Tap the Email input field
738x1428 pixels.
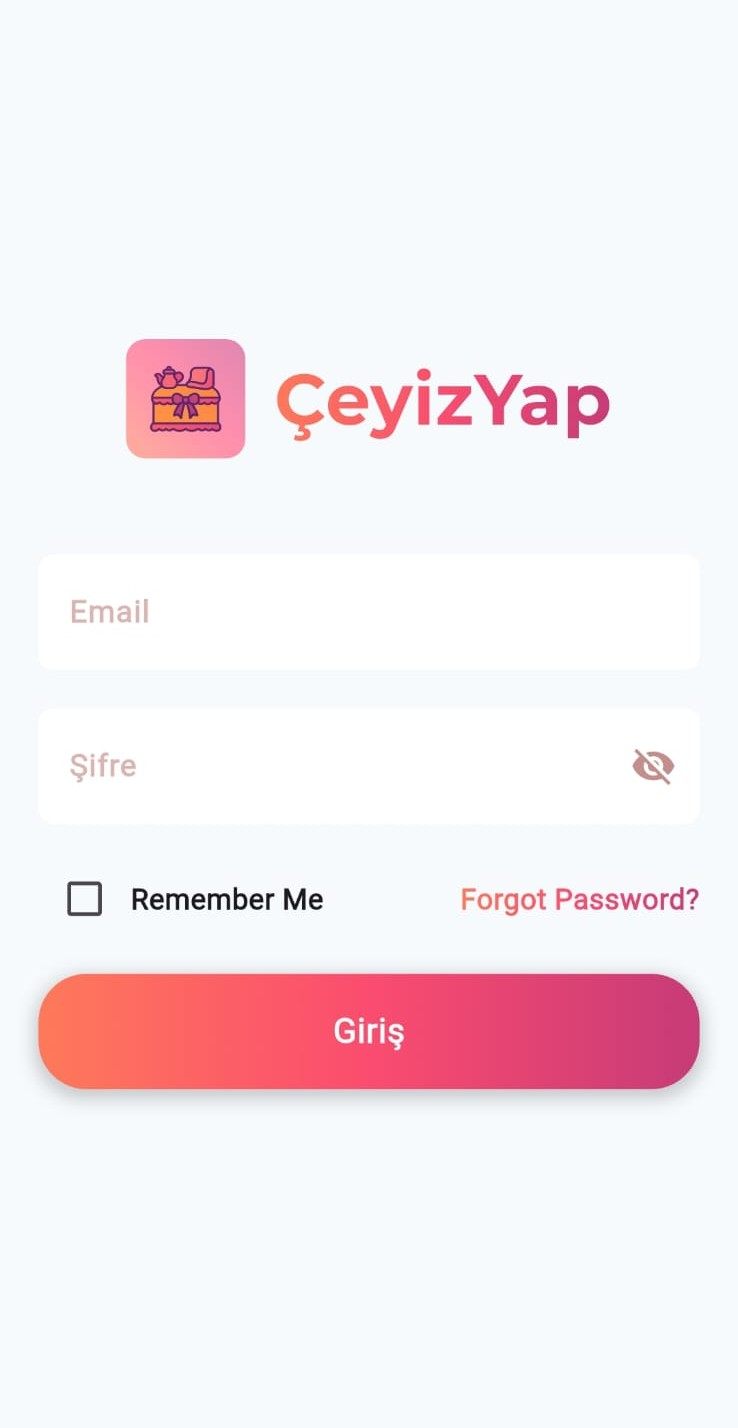(368, 612)
